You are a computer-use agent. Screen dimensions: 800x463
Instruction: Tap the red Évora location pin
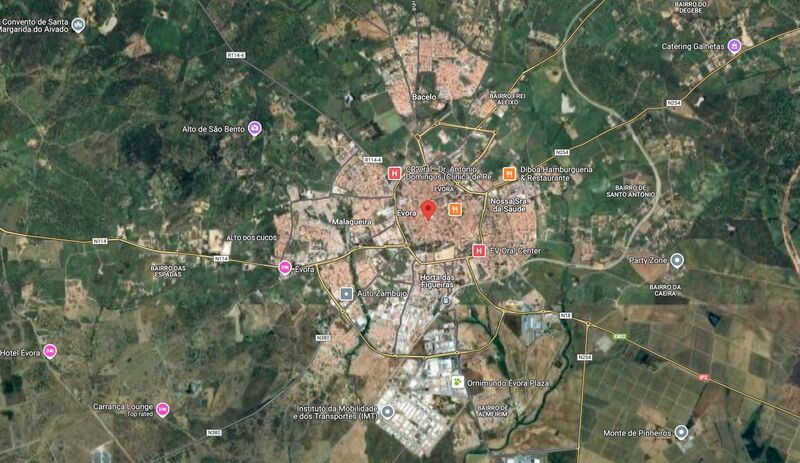pos(428,209)
